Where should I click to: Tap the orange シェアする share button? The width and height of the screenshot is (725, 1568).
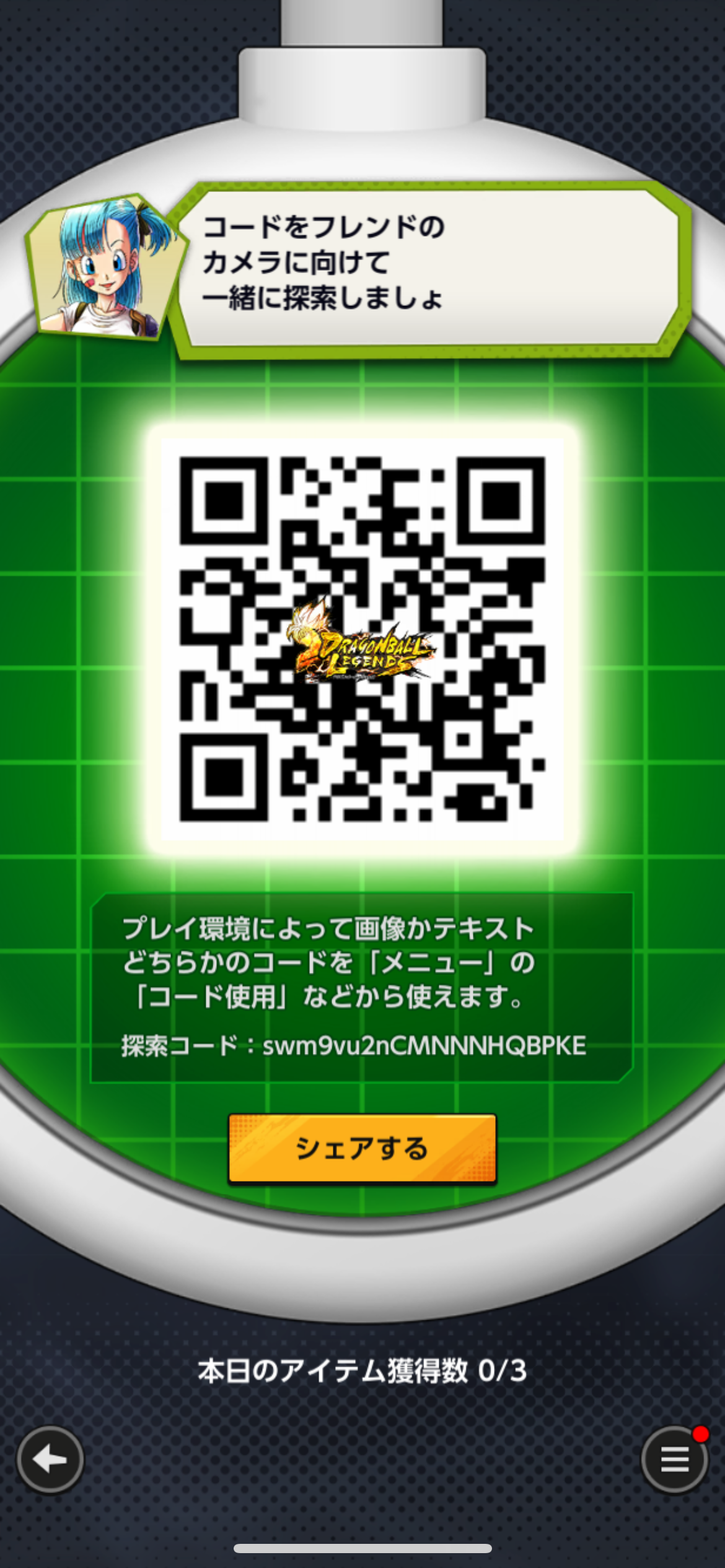click(362, 1149)
